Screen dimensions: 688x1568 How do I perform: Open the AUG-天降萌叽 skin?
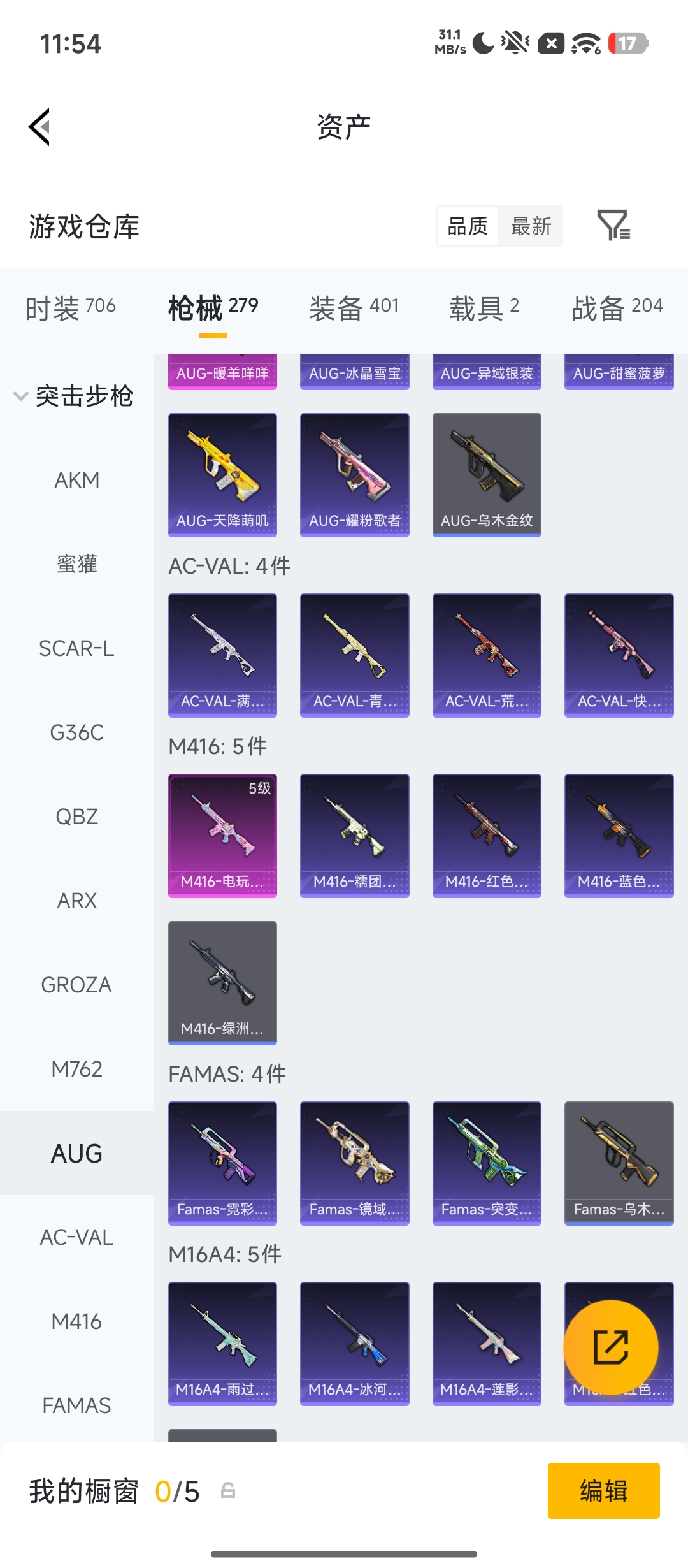[222, 475]
